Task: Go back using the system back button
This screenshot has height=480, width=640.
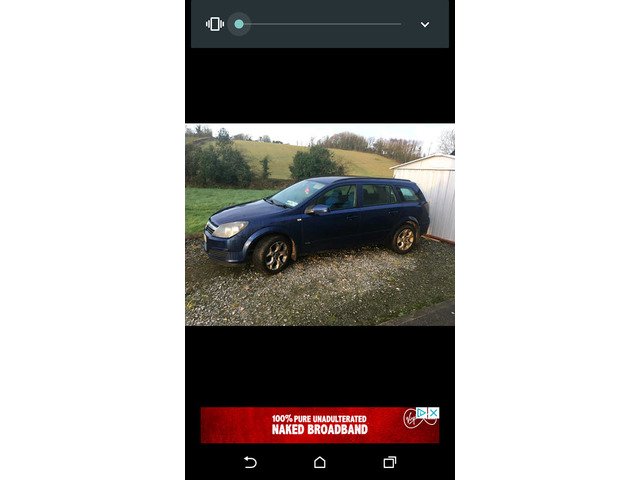Action: click(x=250, y=462)
